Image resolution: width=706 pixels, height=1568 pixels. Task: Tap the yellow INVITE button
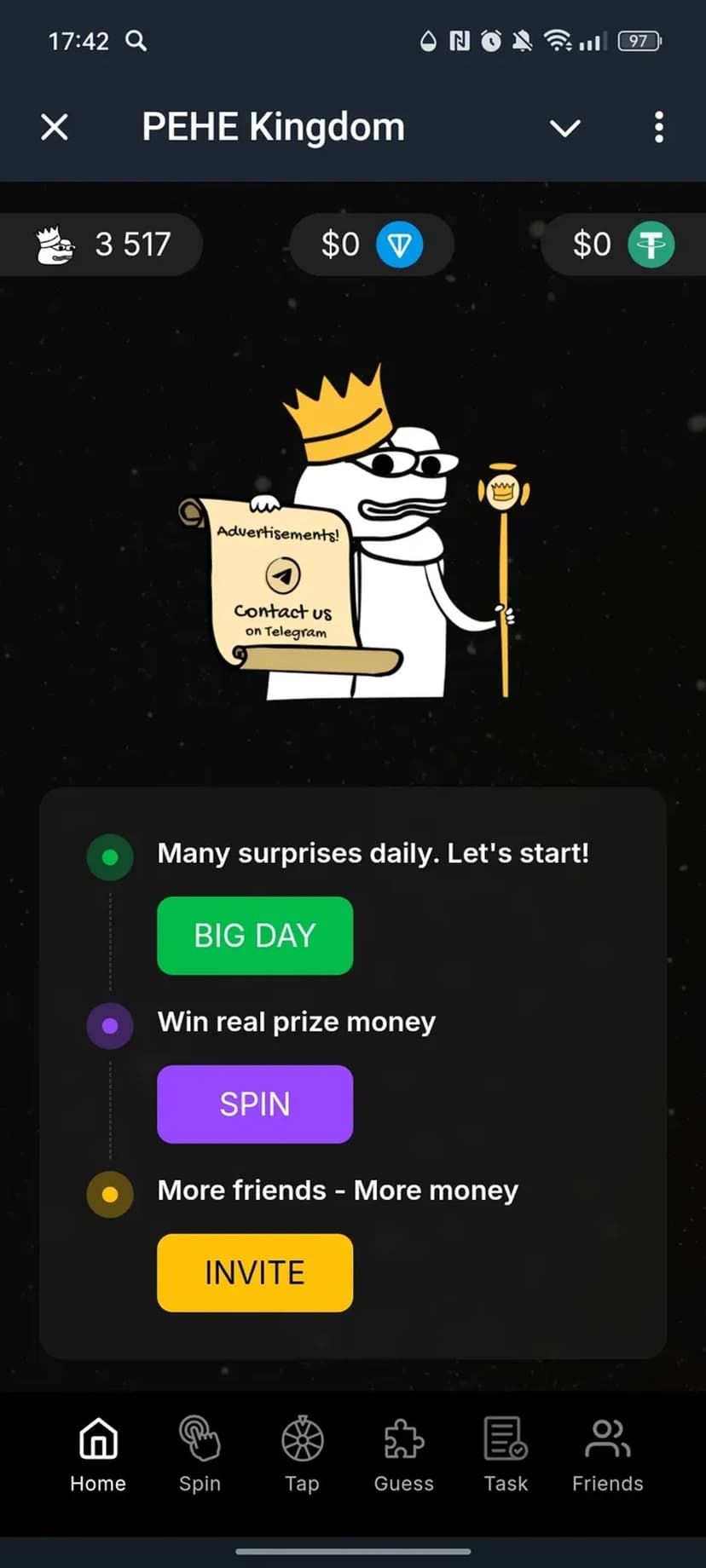(255, 1272)
